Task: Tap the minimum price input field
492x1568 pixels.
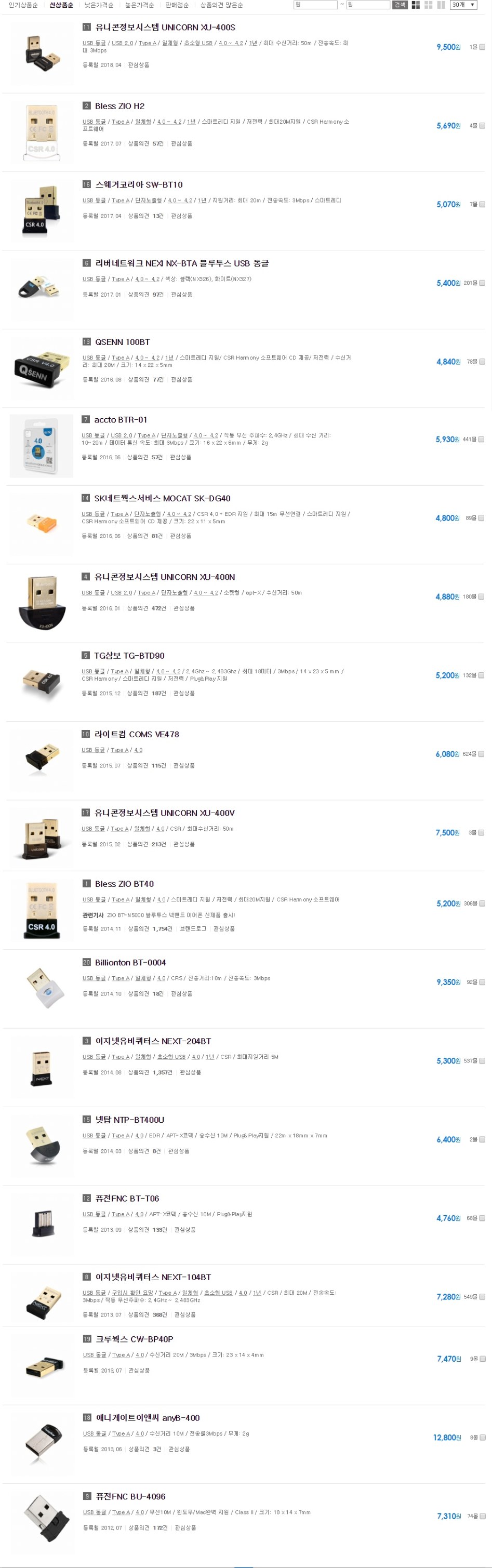Action: (315, 5)
